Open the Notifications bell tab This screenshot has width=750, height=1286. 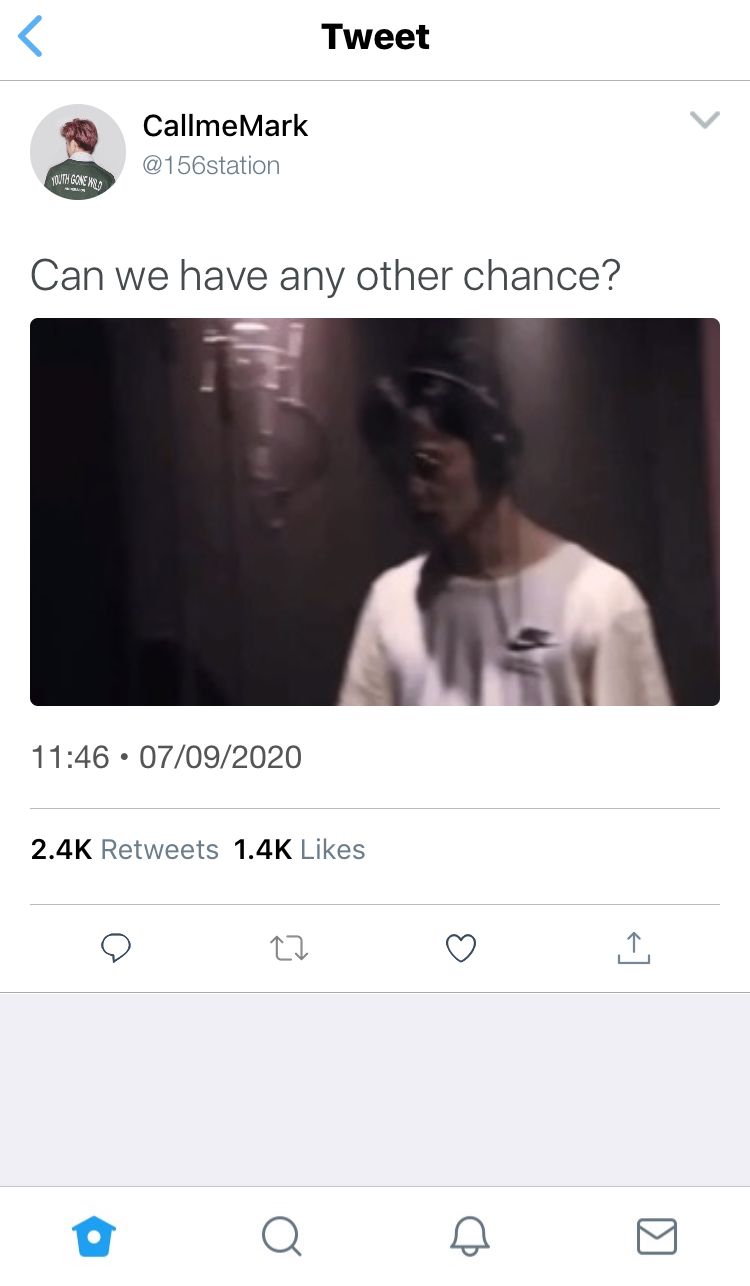(469, 1237)
